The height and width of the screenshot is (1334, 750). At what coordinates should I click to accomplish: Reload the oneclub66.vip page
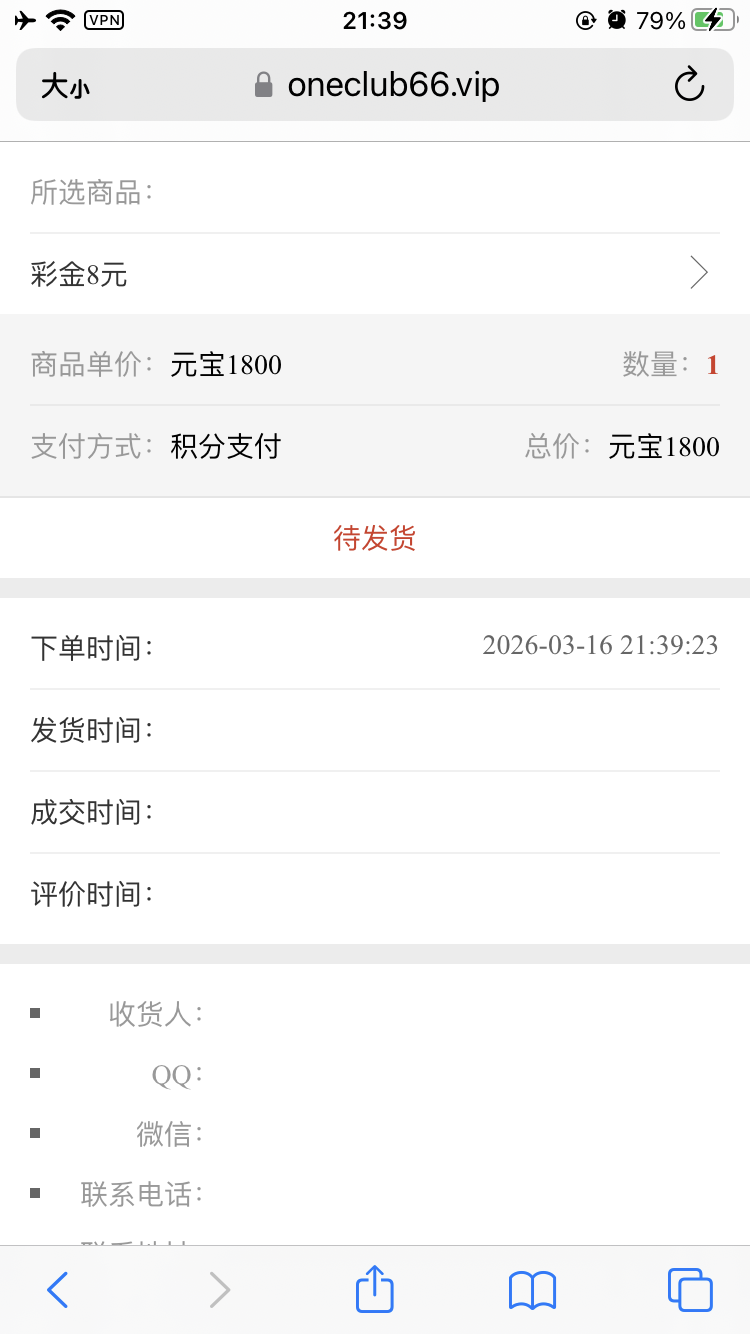[x=689, y=85]
